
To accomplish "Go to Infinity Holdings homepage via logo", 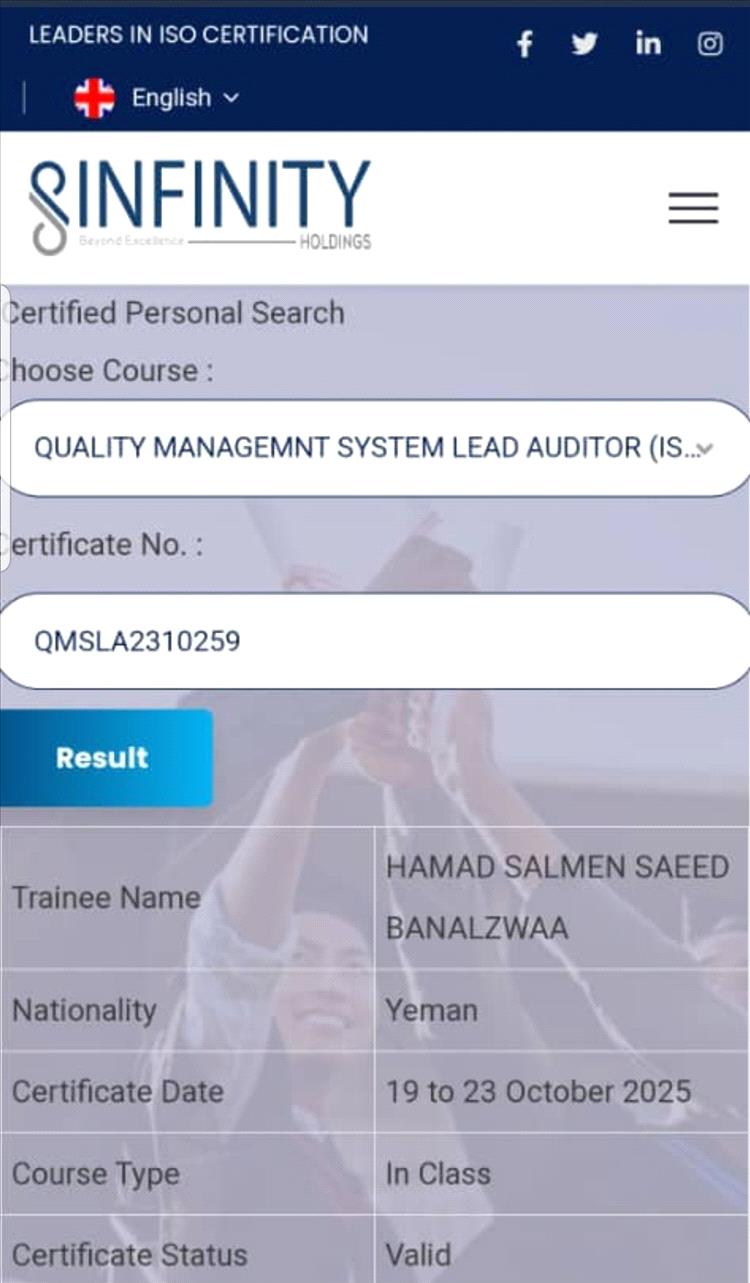I will 200,208.
